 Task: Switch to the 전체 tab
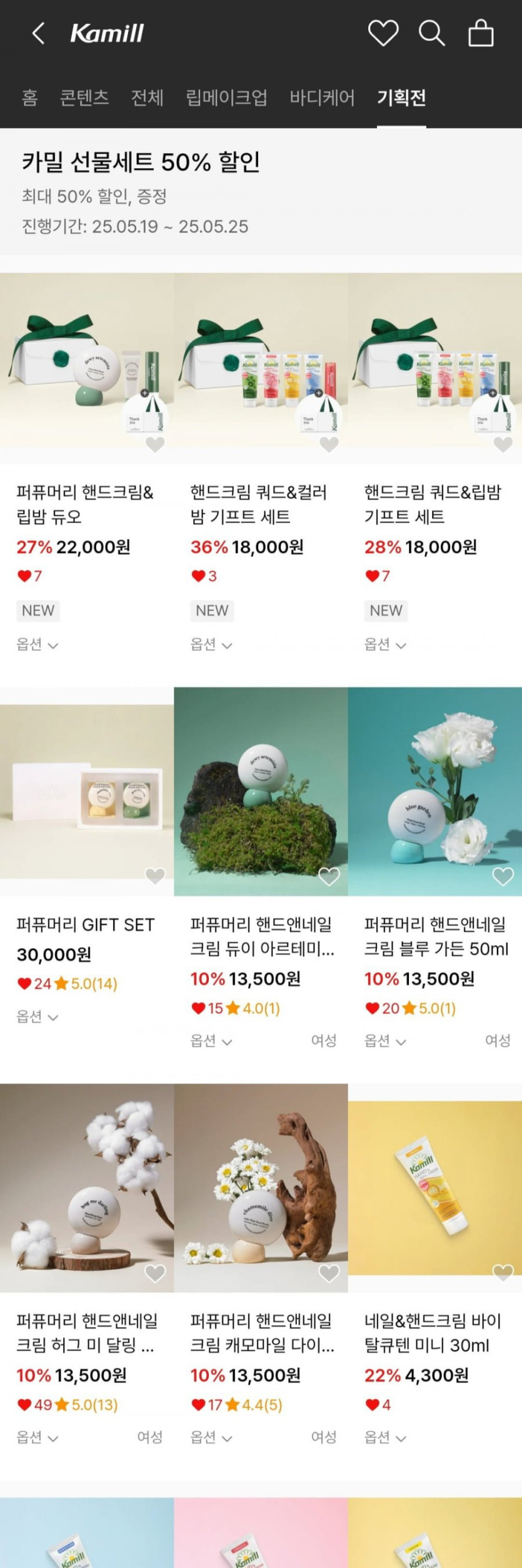click(148, 98)
